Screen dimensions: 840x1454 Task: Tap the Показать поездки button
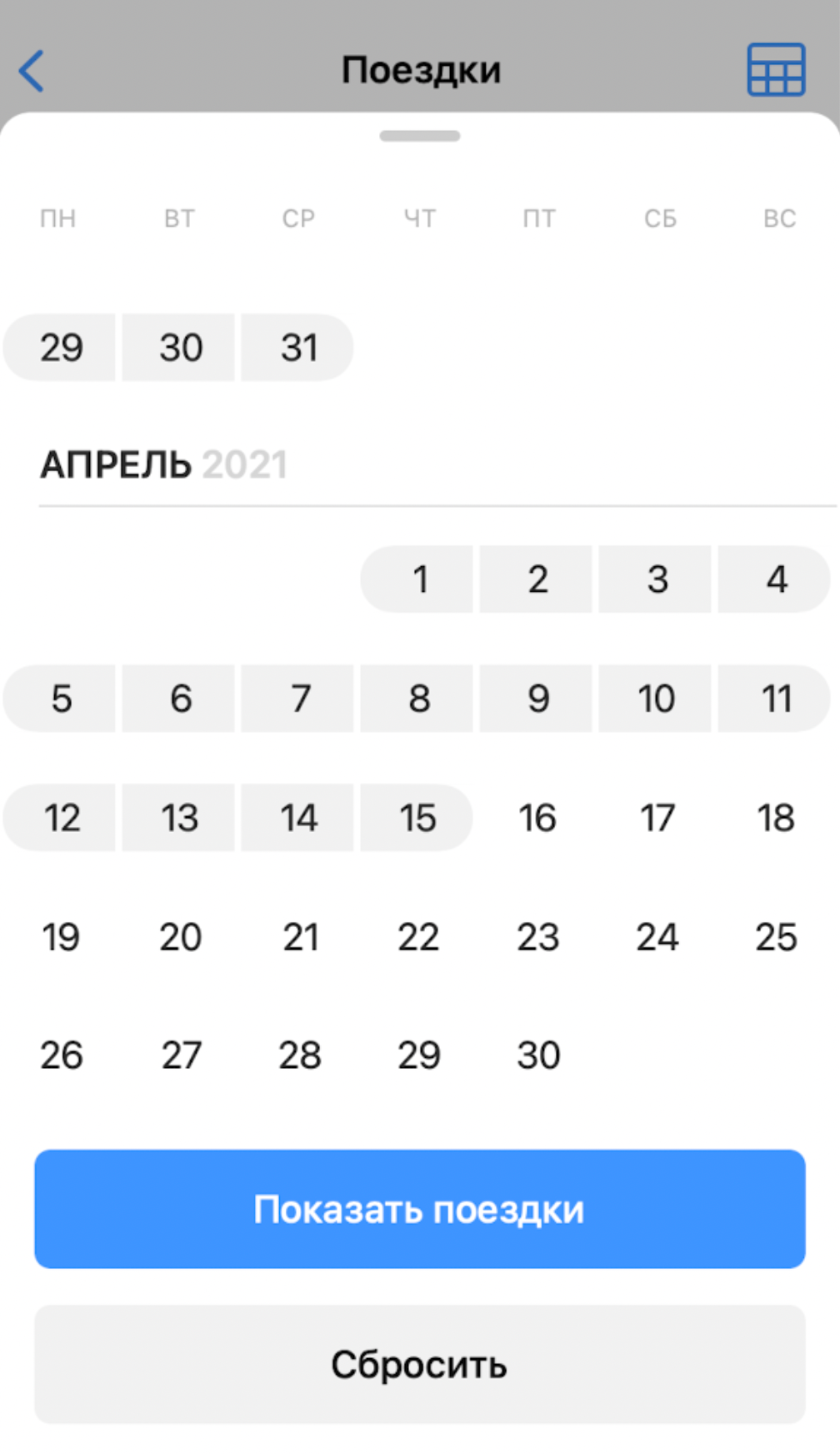pyautogui.click(x=419, y=1209)
